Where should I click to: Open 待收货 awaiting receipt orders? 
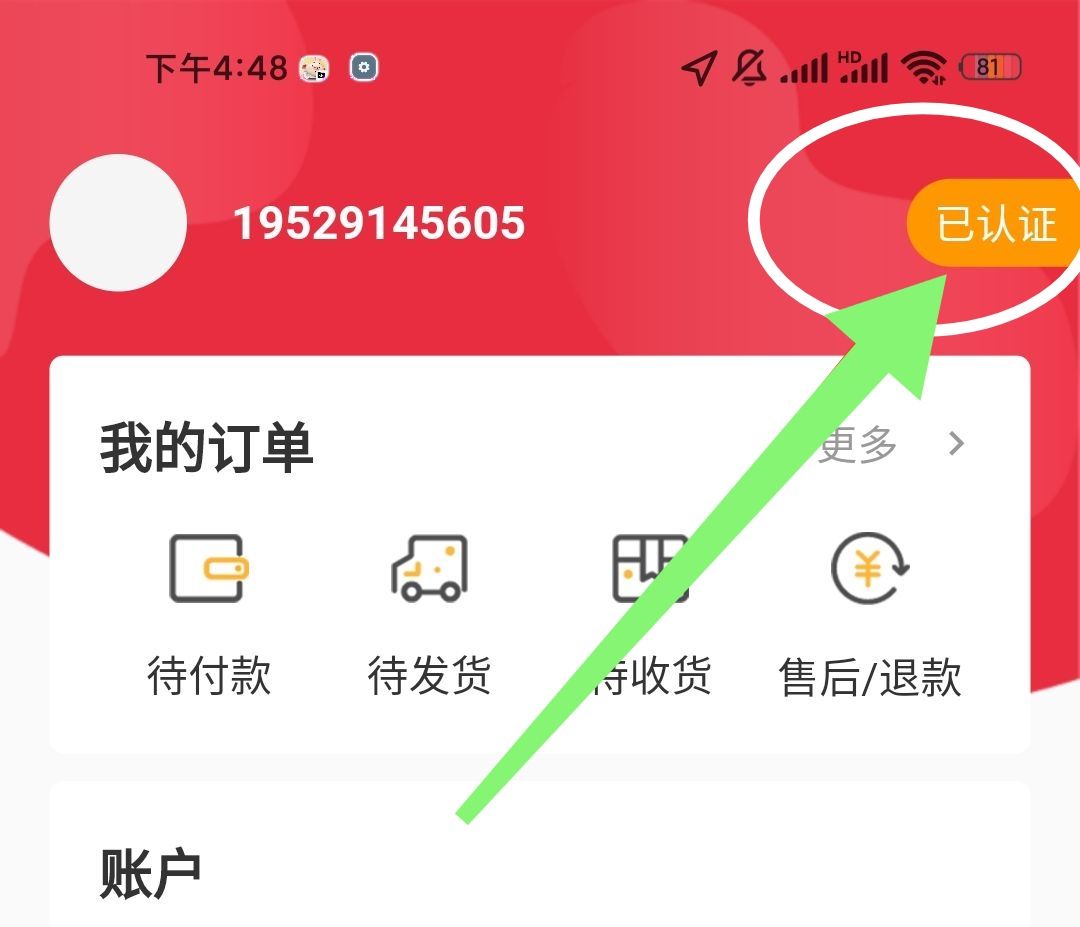650,612
